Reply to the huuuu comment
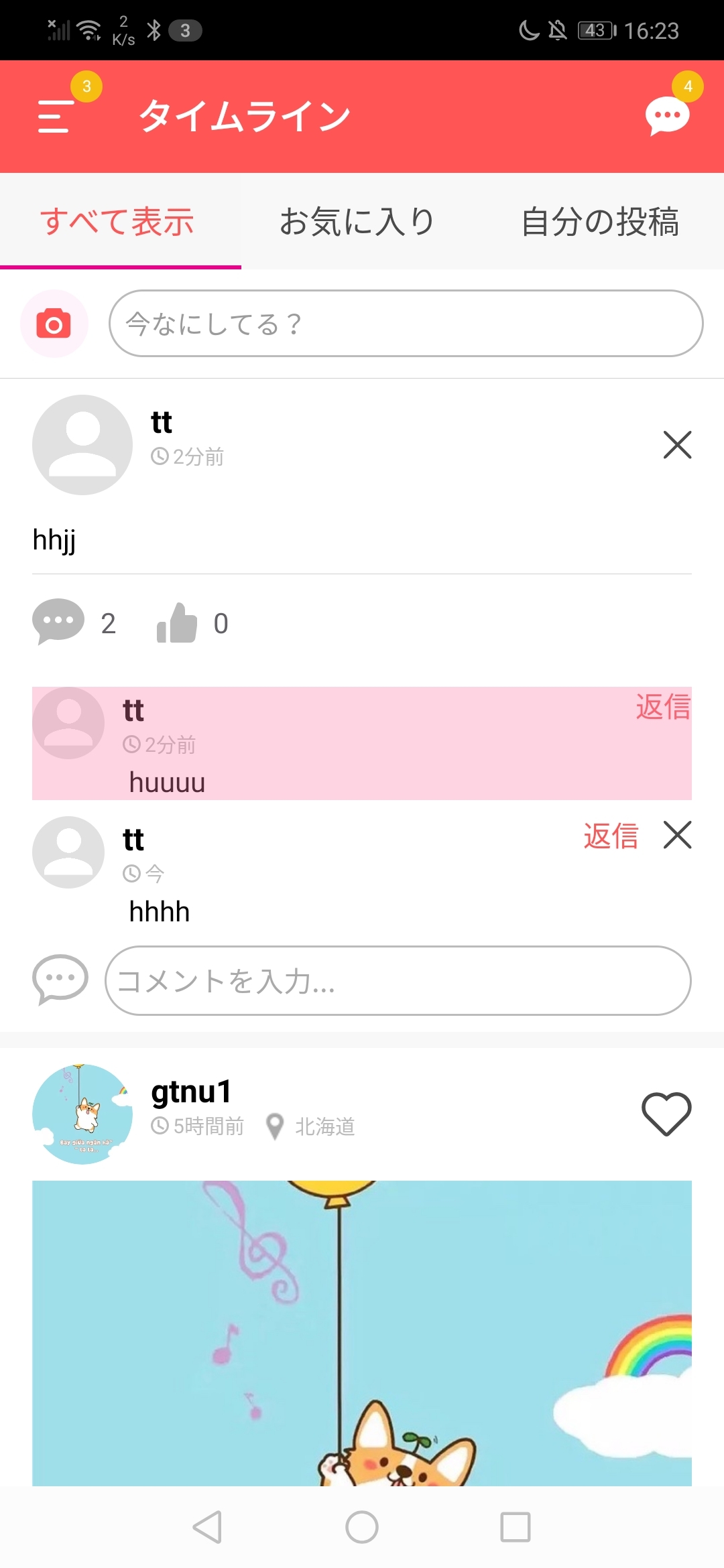This screenshot has width=724, height=1568. tap(662, 707)
